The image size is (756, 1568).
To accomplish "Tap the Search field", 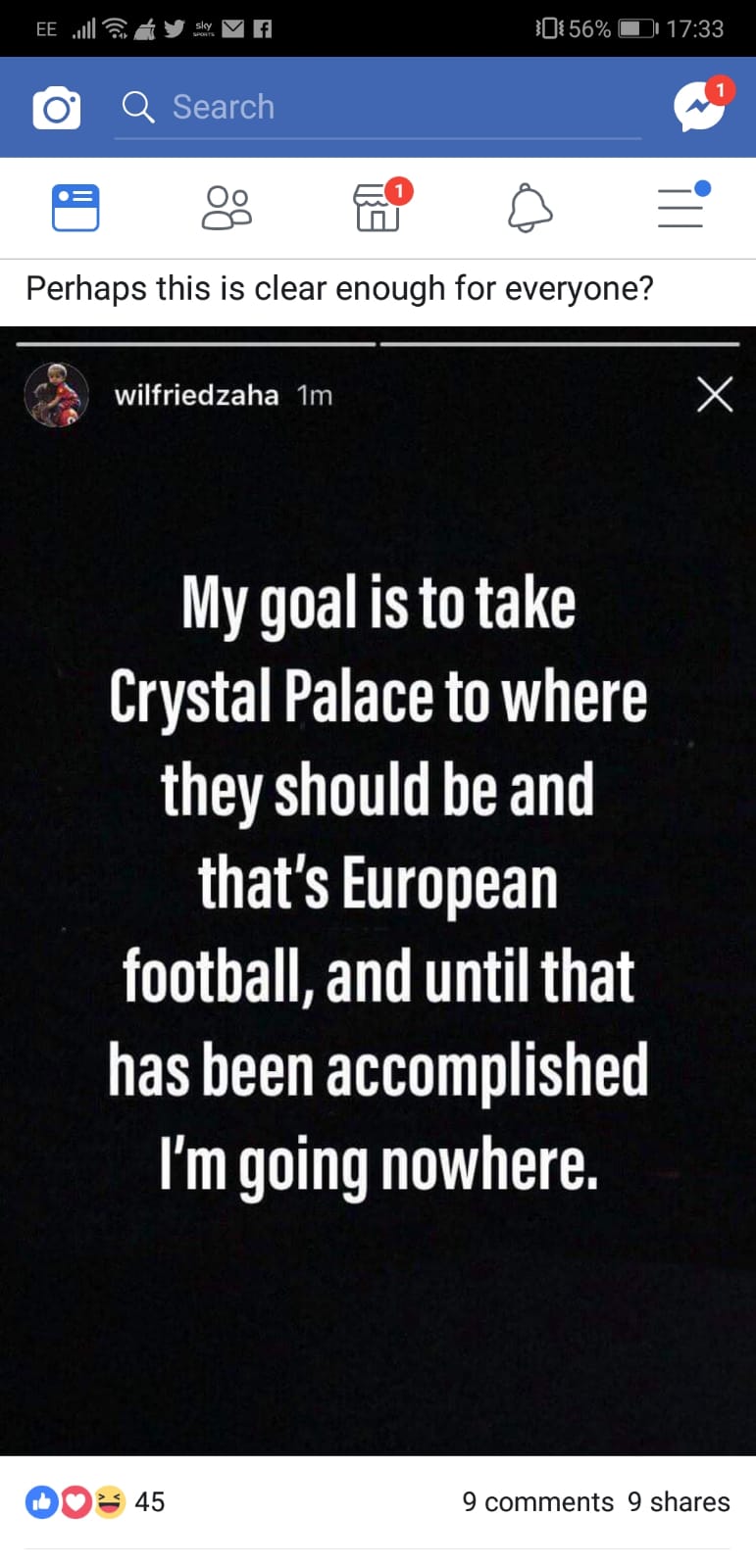I will pos(378,107).
